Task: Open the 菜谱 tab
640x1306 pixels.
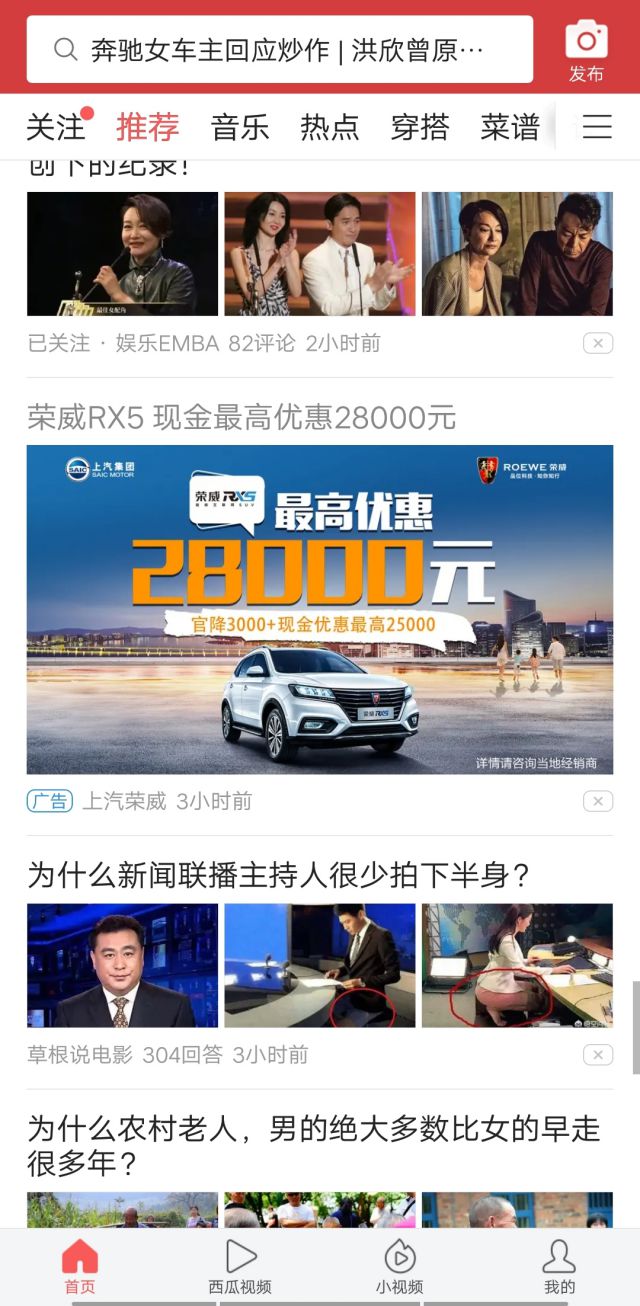Action: [x=510, y=127]
